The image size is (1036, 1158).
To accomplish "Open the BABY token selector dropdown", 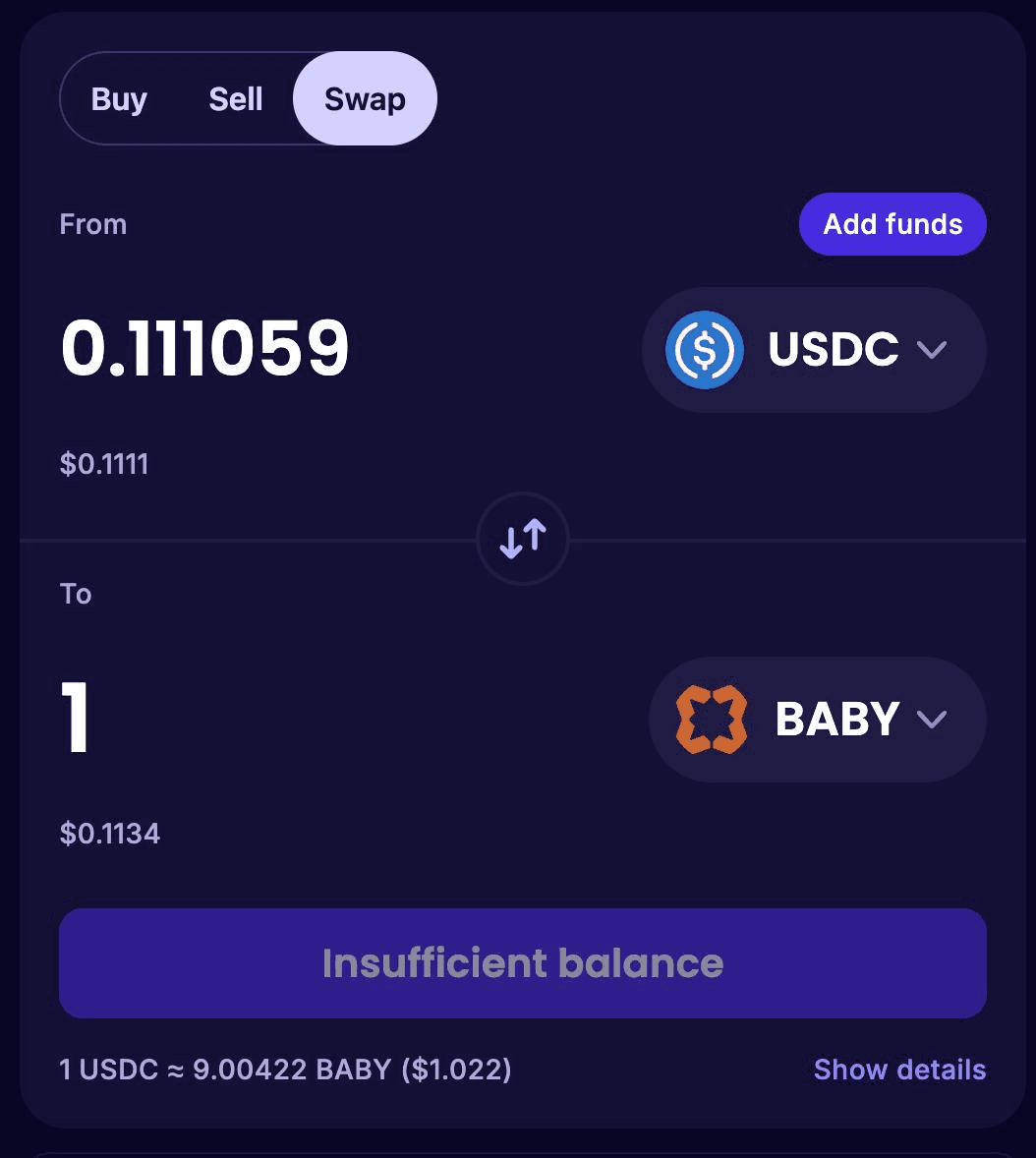I will click(x=818, y=719).
